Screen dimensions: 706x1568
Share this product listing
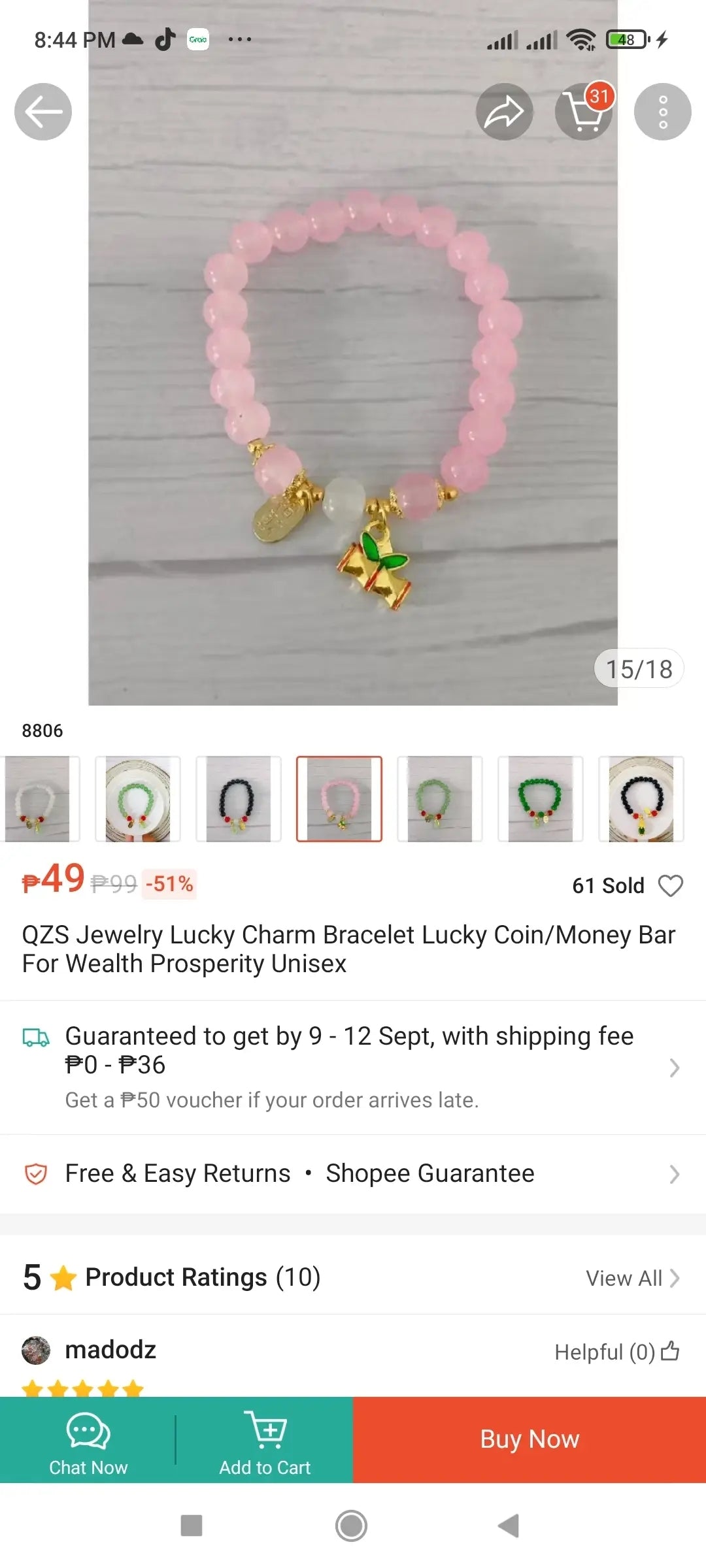[x=504, y=112]
